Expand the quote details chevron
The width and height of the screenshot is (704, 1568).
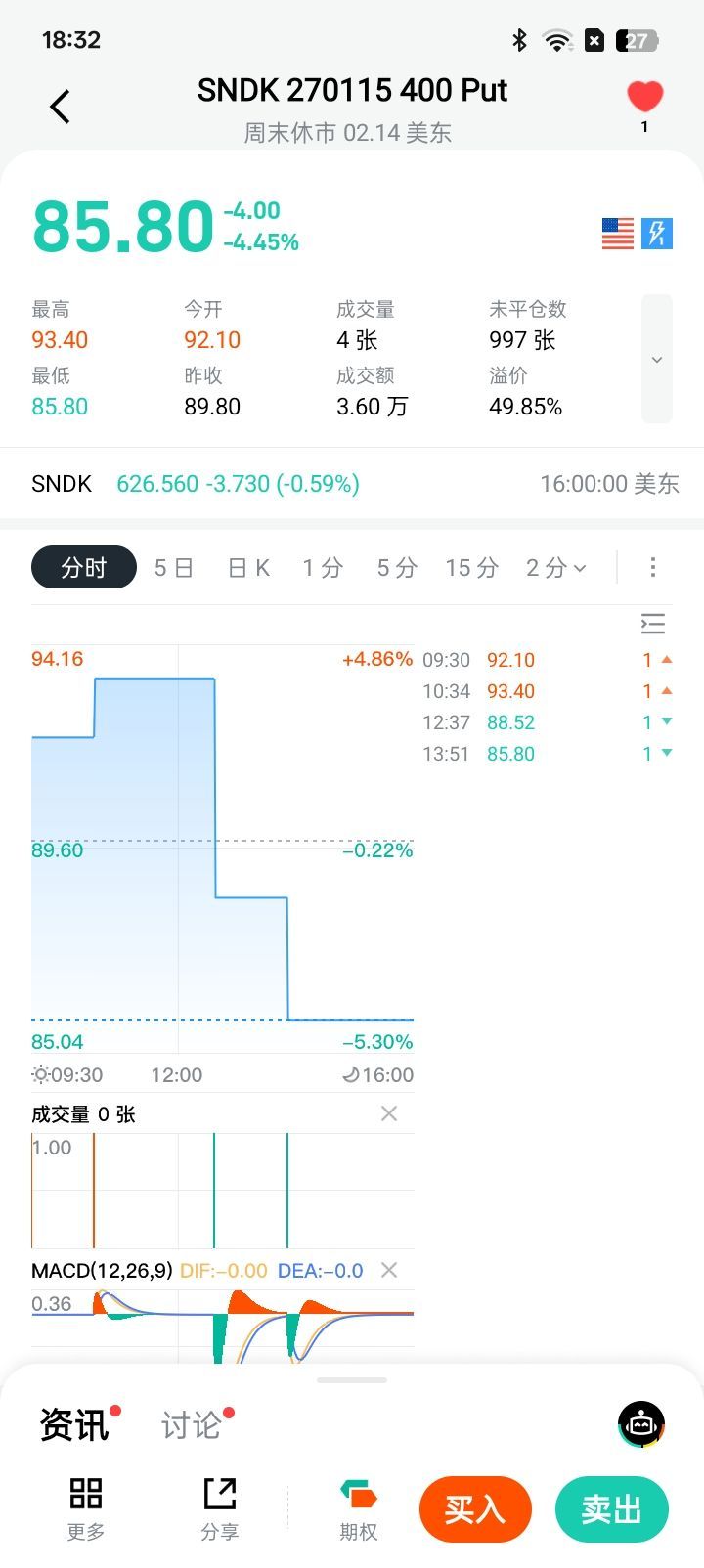coord(657,359)
